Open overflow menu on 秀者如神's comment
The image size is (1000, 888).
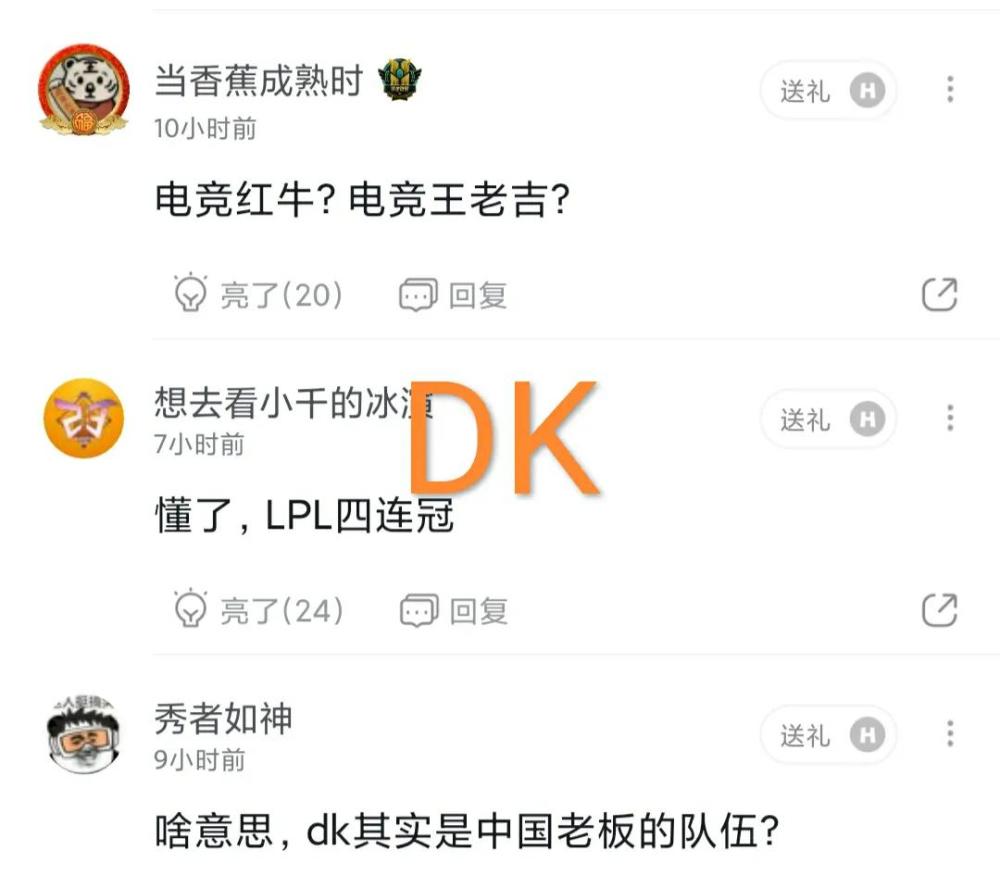[949, 735]
